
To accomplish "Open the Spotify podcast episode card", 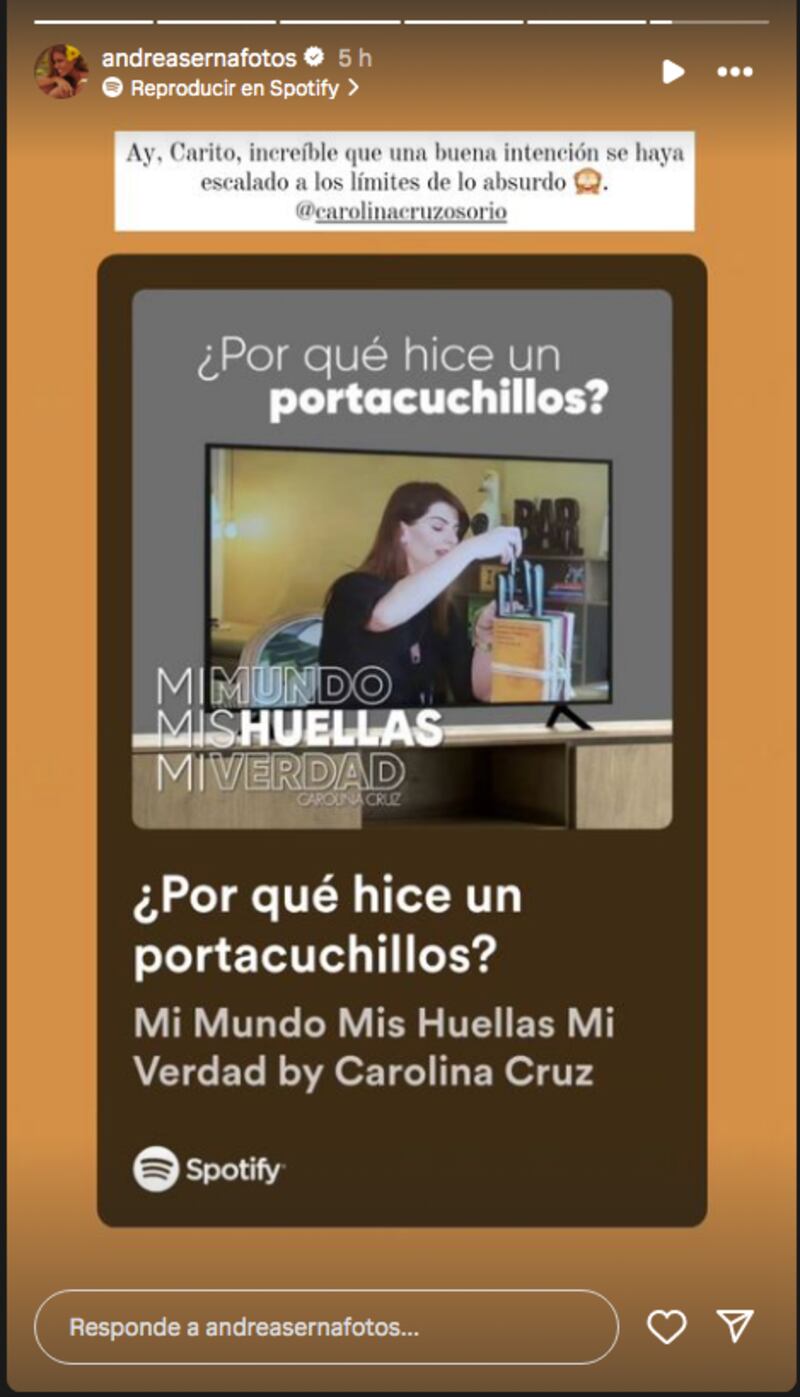I will [402, 740].
